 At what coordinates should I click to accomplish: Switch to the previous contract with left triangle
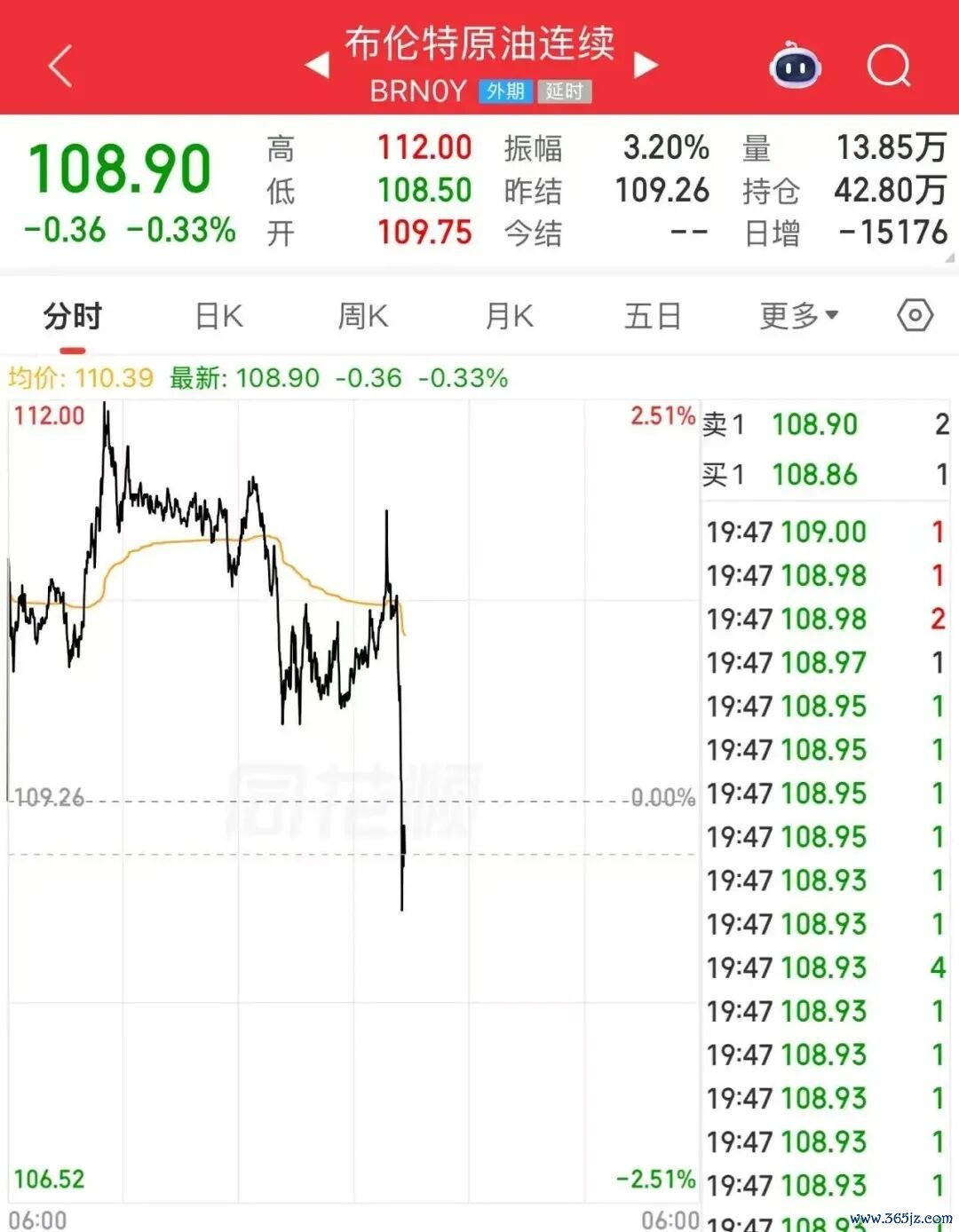pos(317,65)
